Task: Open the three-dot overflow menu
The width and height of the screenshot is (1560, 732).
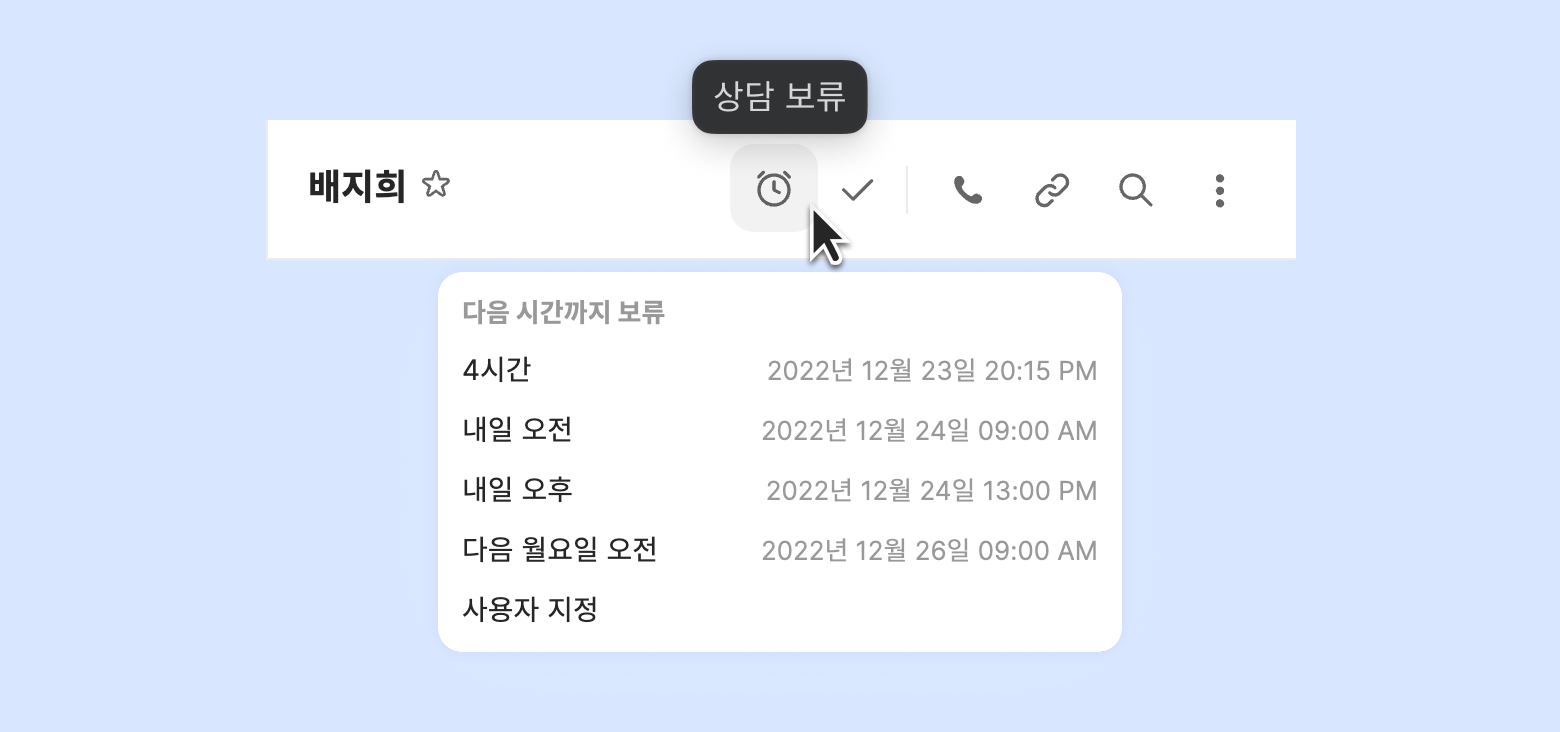Action: pyautogui.click(x=1219, y=189)
